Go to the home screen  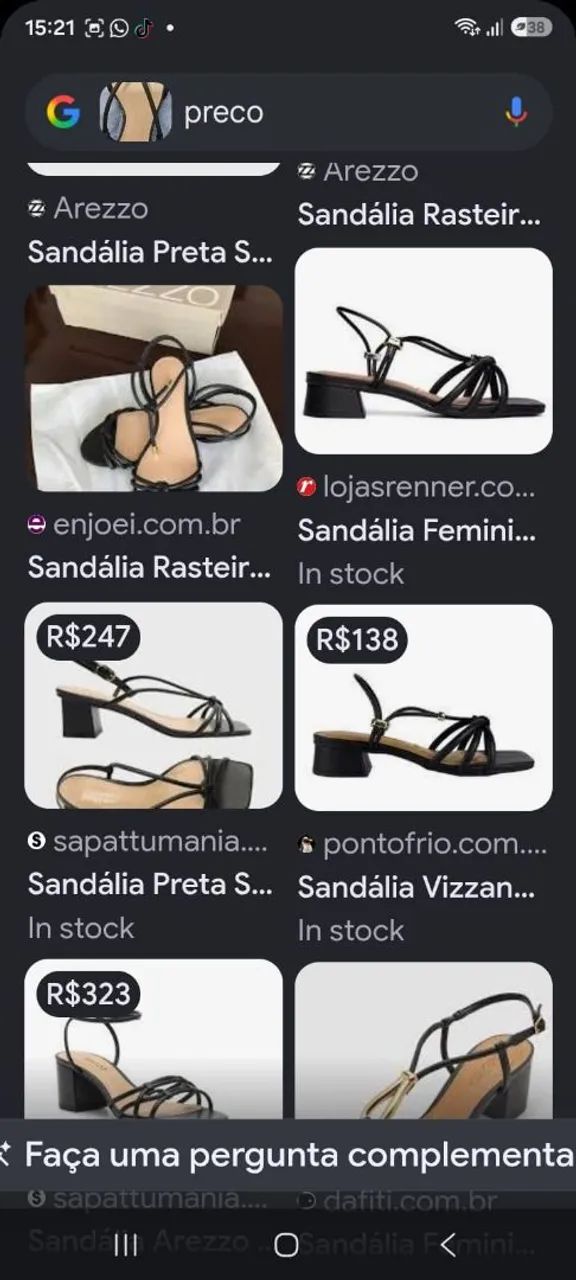287,1244
